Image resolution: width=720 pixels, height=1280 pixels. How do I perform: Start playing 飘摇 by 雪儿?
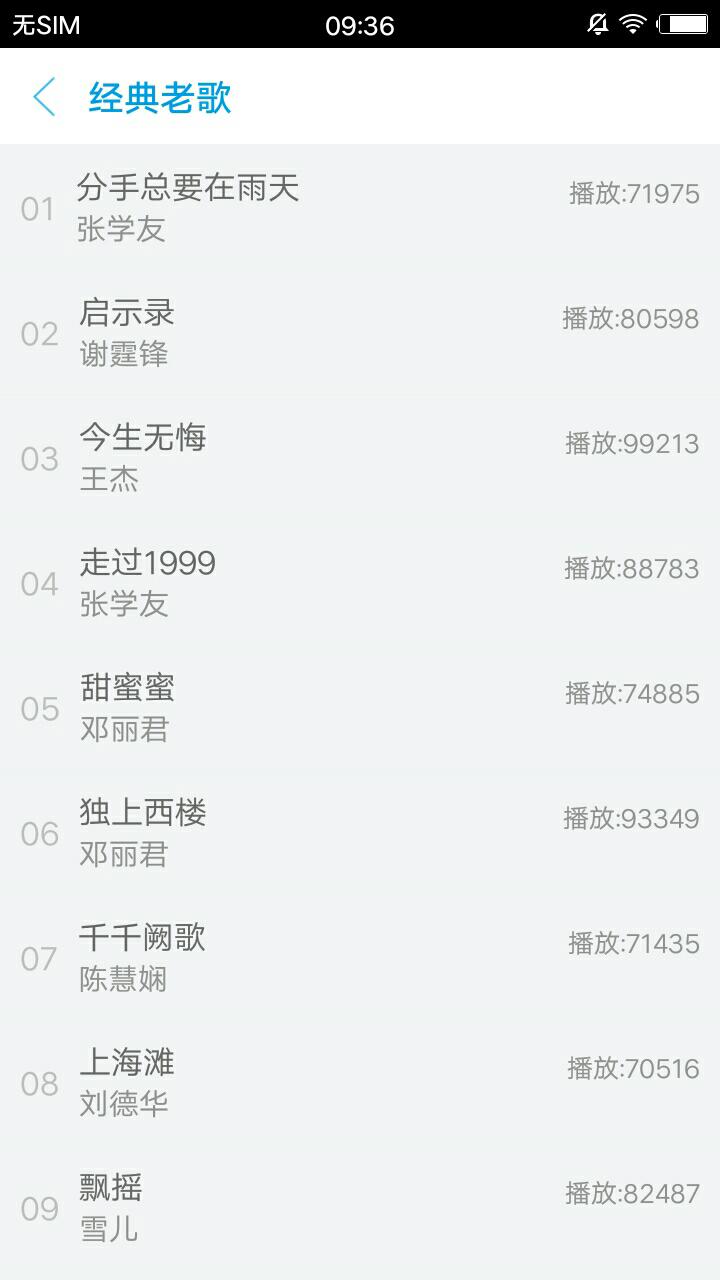tap(360, 1207)
